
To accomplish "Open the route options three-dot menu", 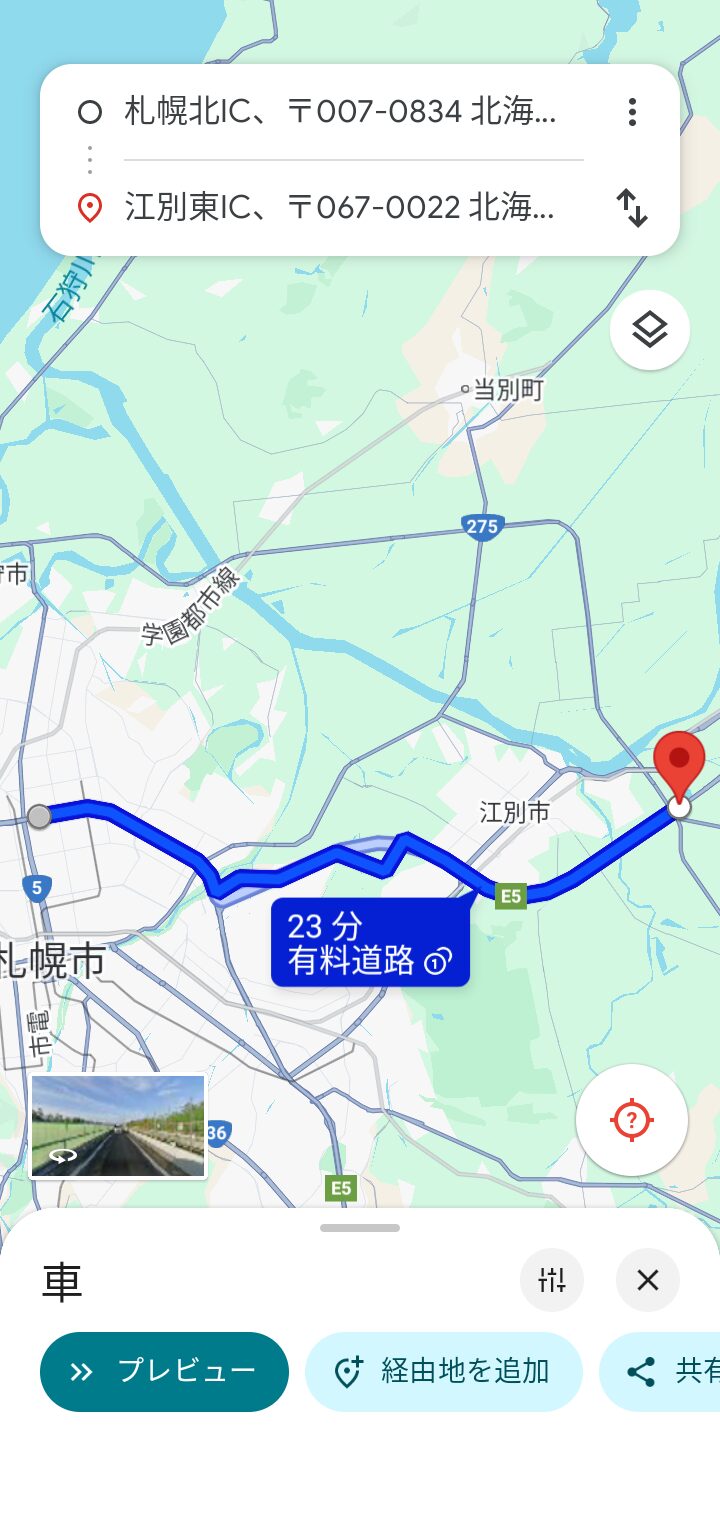I will pos(632,113).
